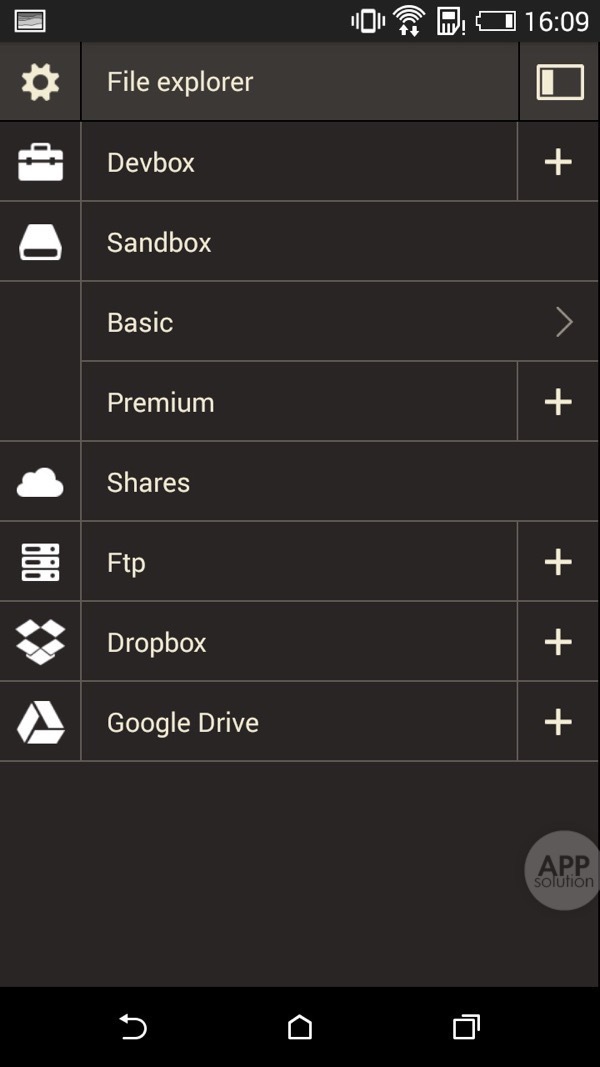Image resolution: width=600 pixels, height=1067 pixels.
Task: Add a new Devbox with plus
Action: 558,162
